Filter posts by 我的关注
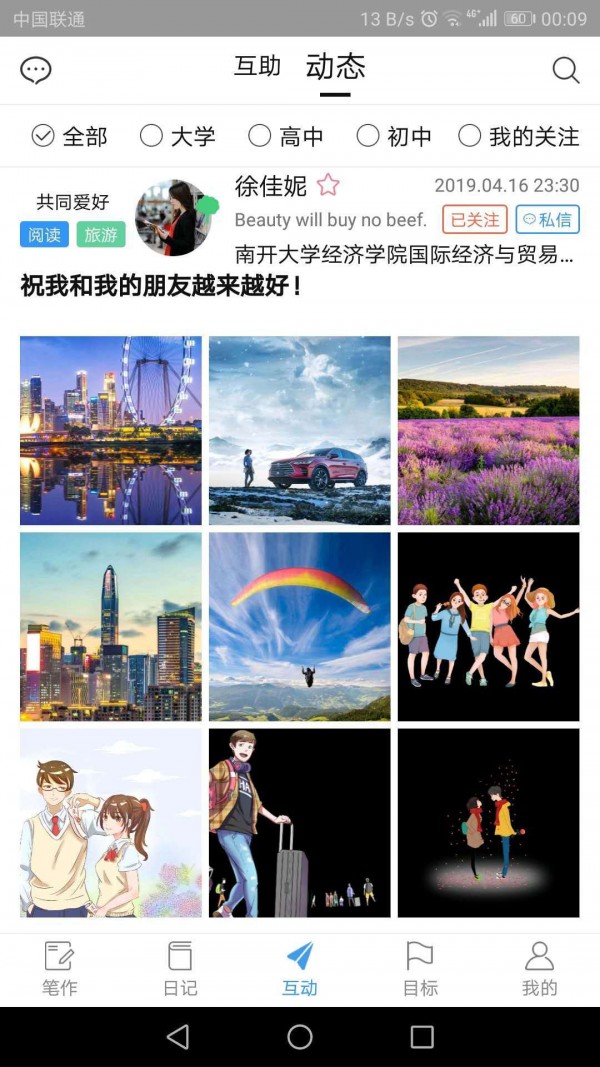 click(x=519, y=136)
